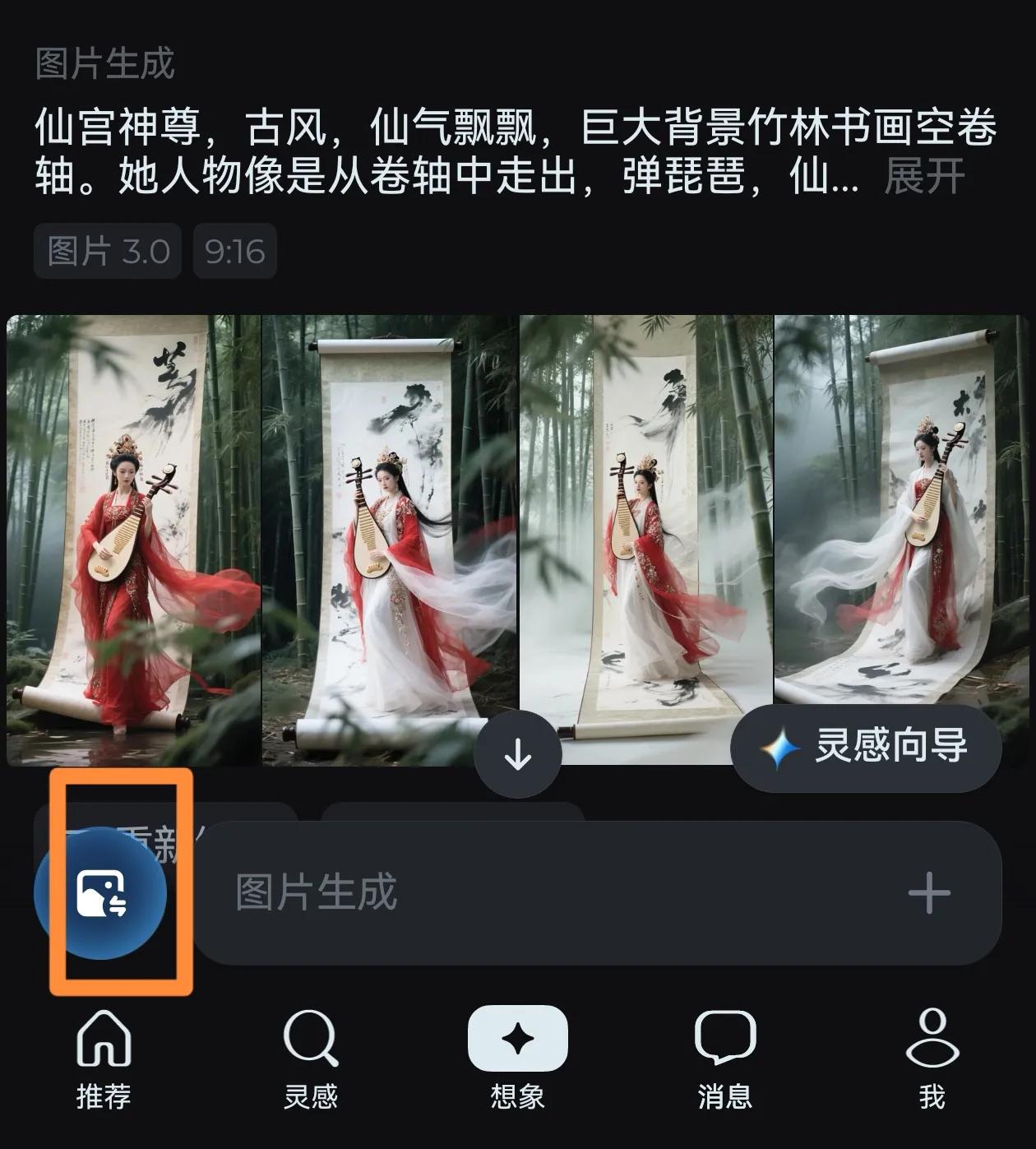This screenshot has width=1036, height=1149.
Task: Expand the full prompt text with 展开
Action: [x=924, y=176]
